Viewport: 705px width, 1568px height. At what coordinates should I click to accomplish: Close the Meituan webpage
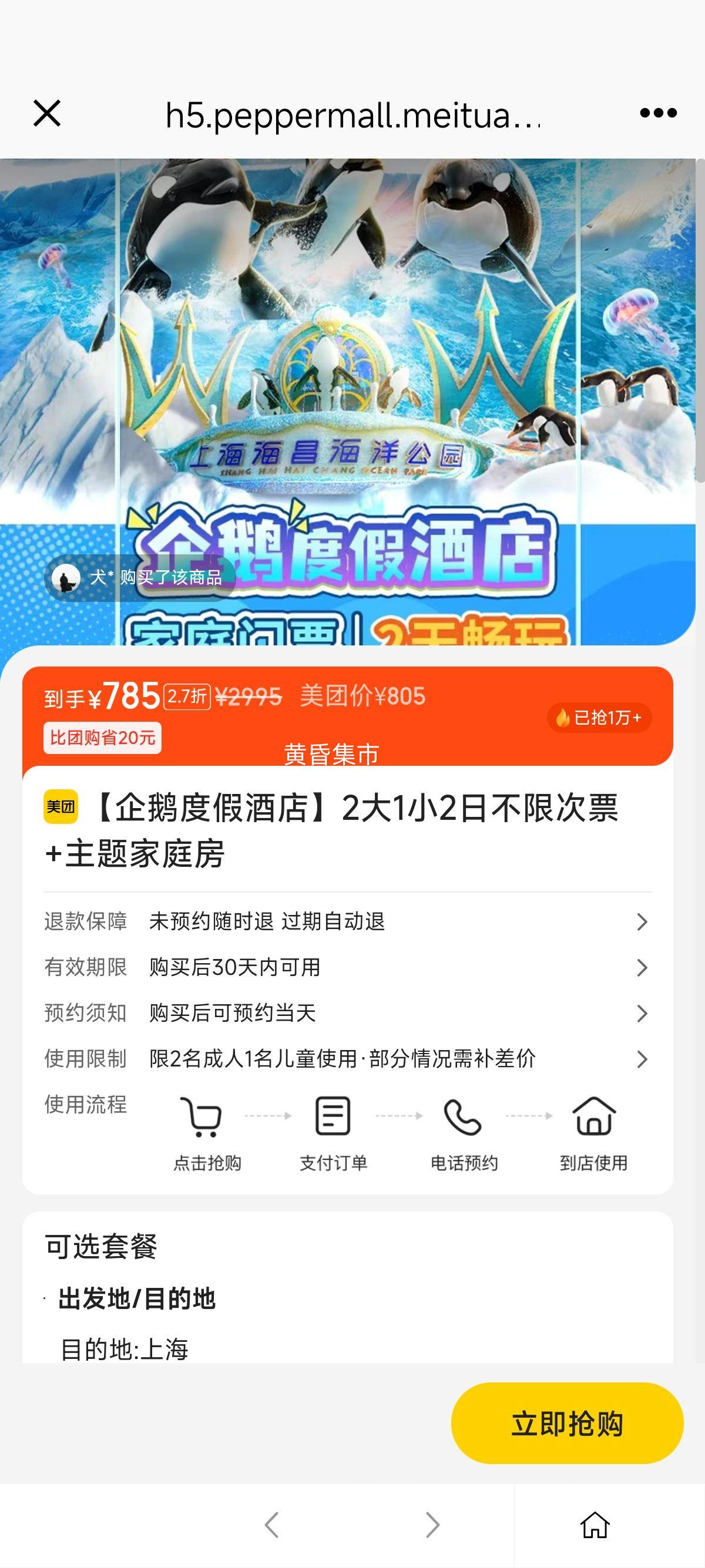coord(47,113)
